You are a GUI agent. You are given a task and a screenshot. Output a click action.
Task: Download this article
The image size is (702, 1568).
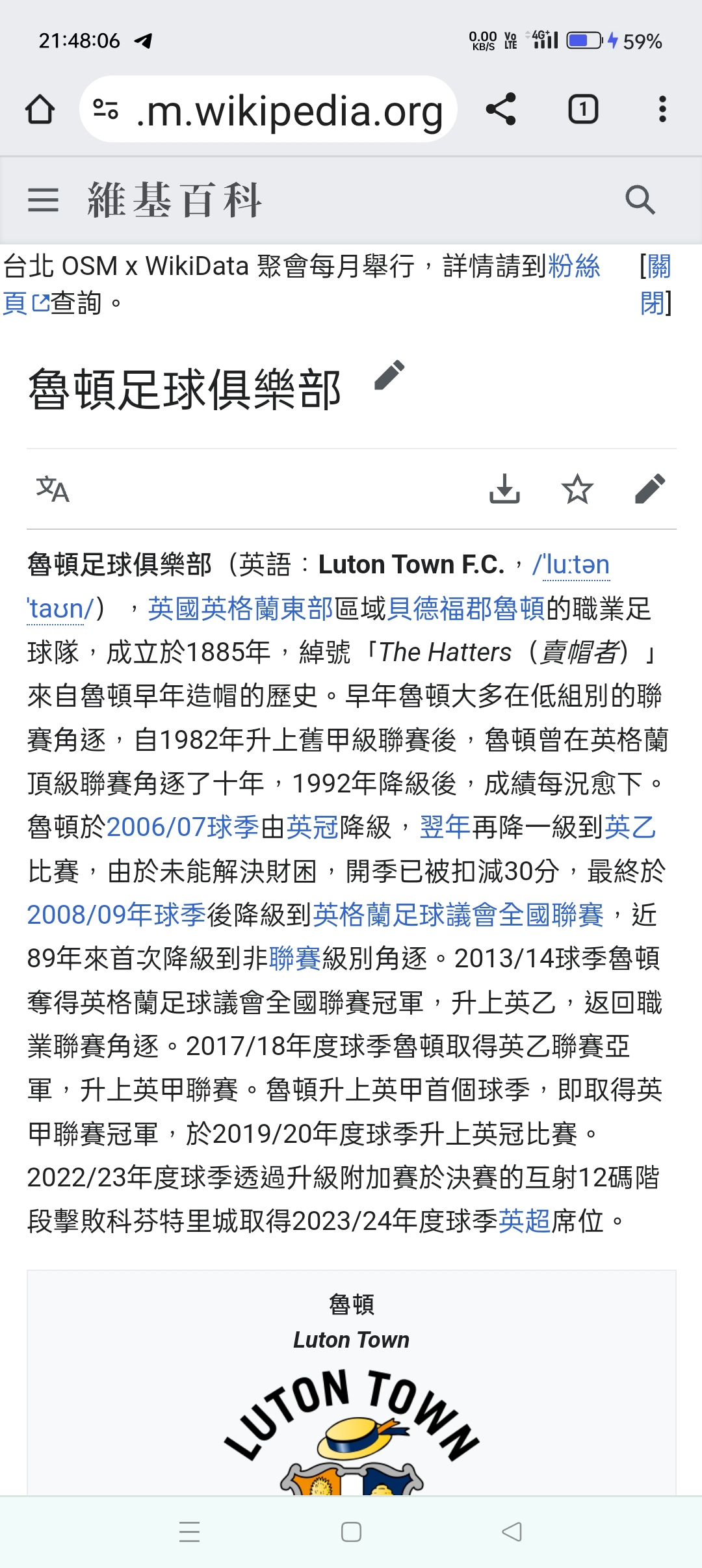coord(504,490)
